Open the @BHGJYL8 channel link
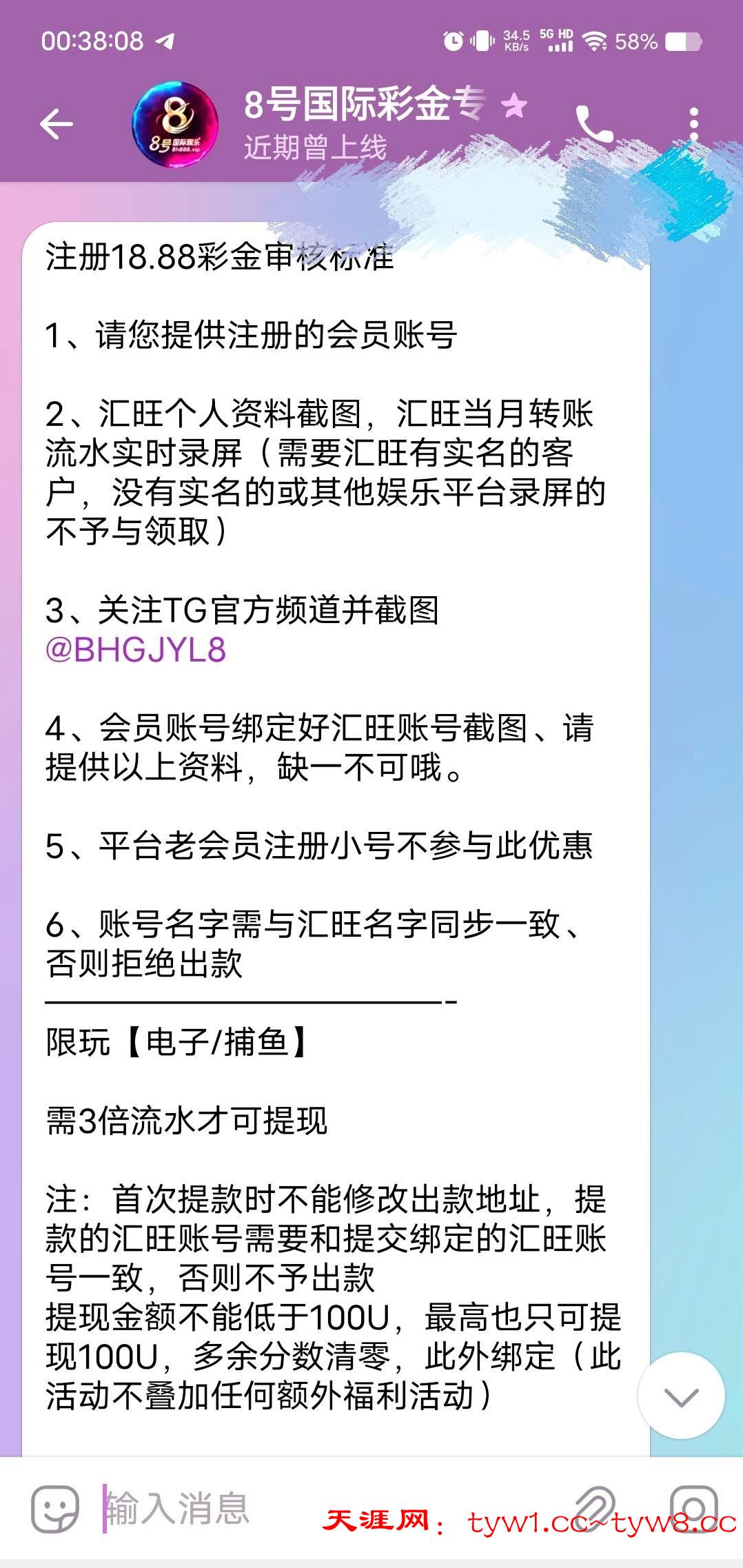This screenshot has width=743, height=1568. click(136, 650)
